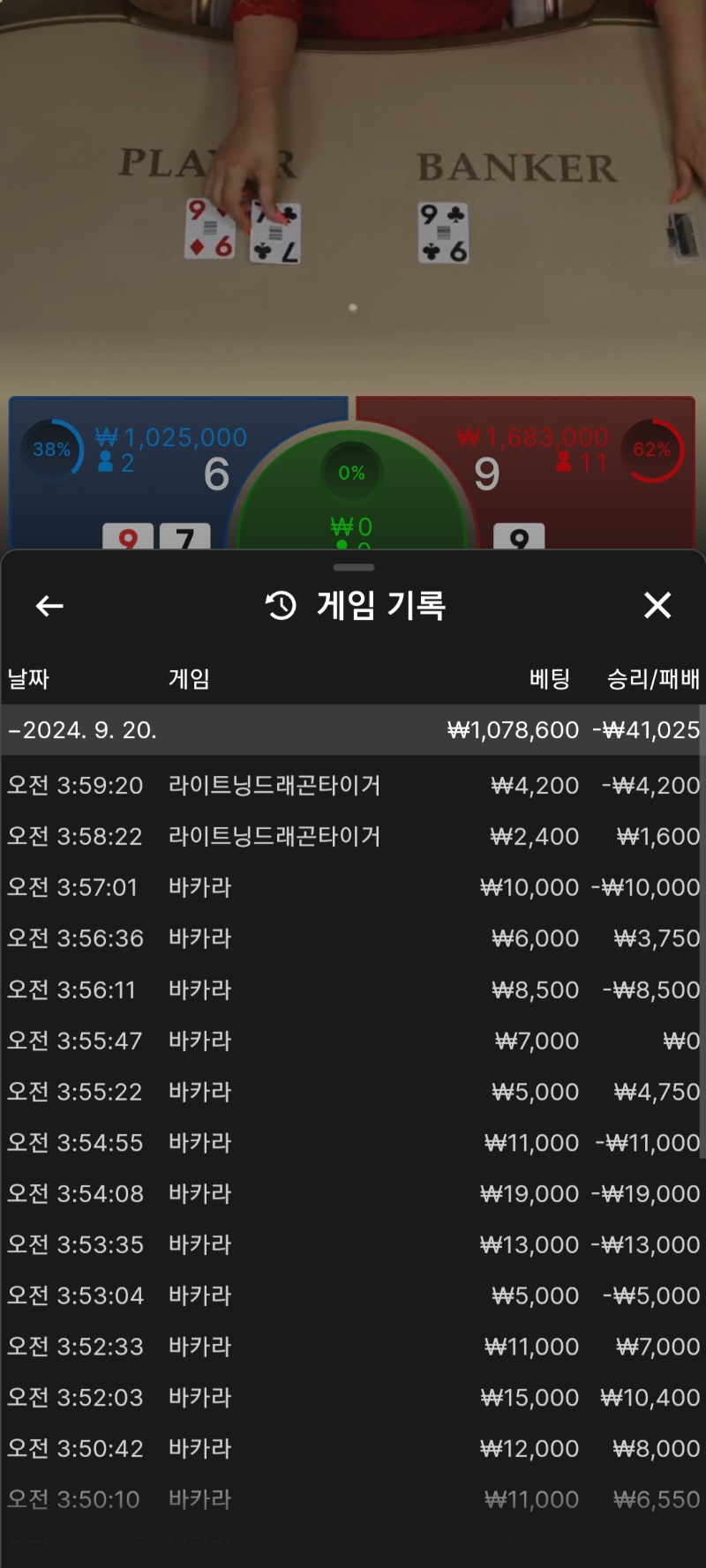Viewport: 706px width, 1568px height.
Task: Open the 3:59:20 Lightning Dragon Tiger record
Action: [x=353, y=785]
